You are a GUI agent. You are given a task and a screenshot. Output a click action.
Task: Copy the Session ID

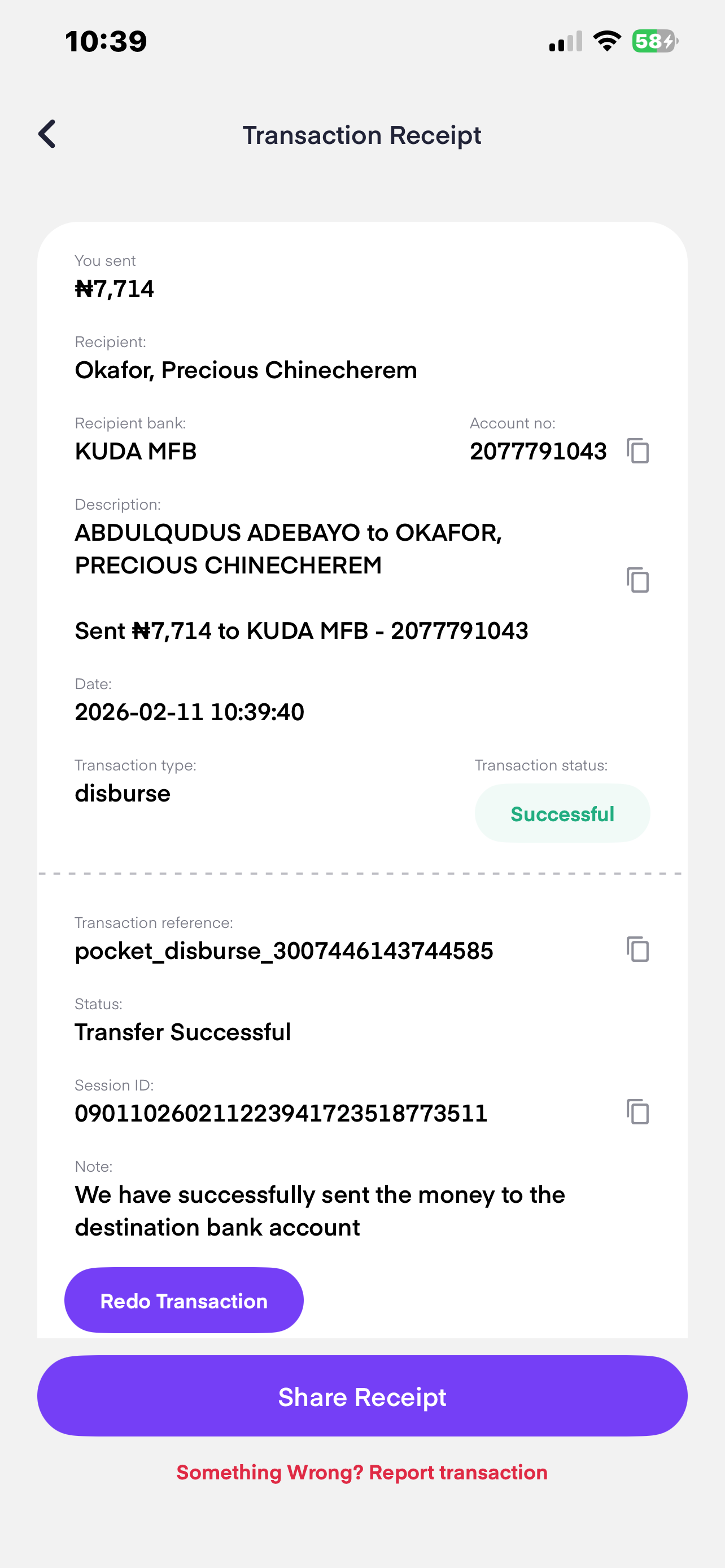(x=637, y=1112)
